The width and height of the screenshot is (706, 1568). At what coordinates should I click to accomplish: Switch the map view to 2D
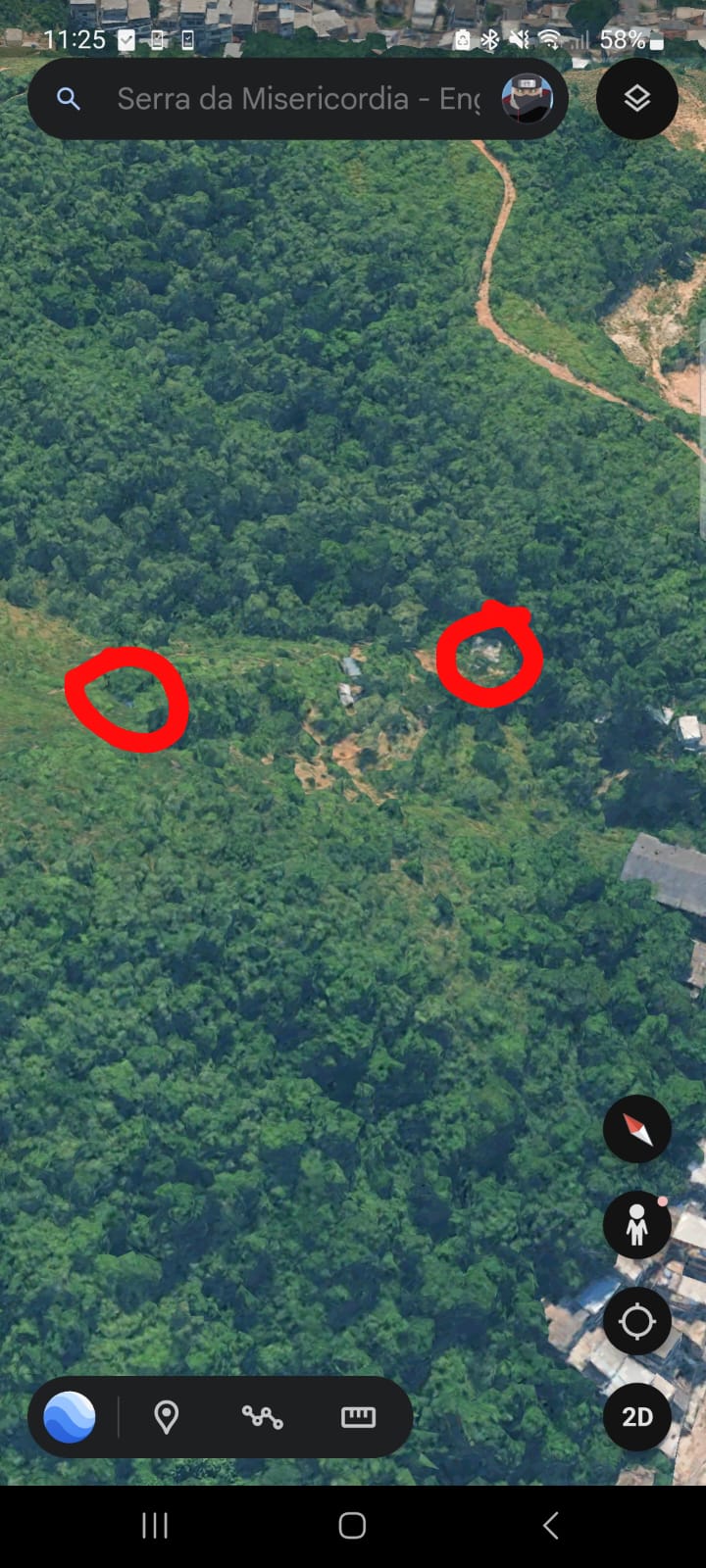637,1417
